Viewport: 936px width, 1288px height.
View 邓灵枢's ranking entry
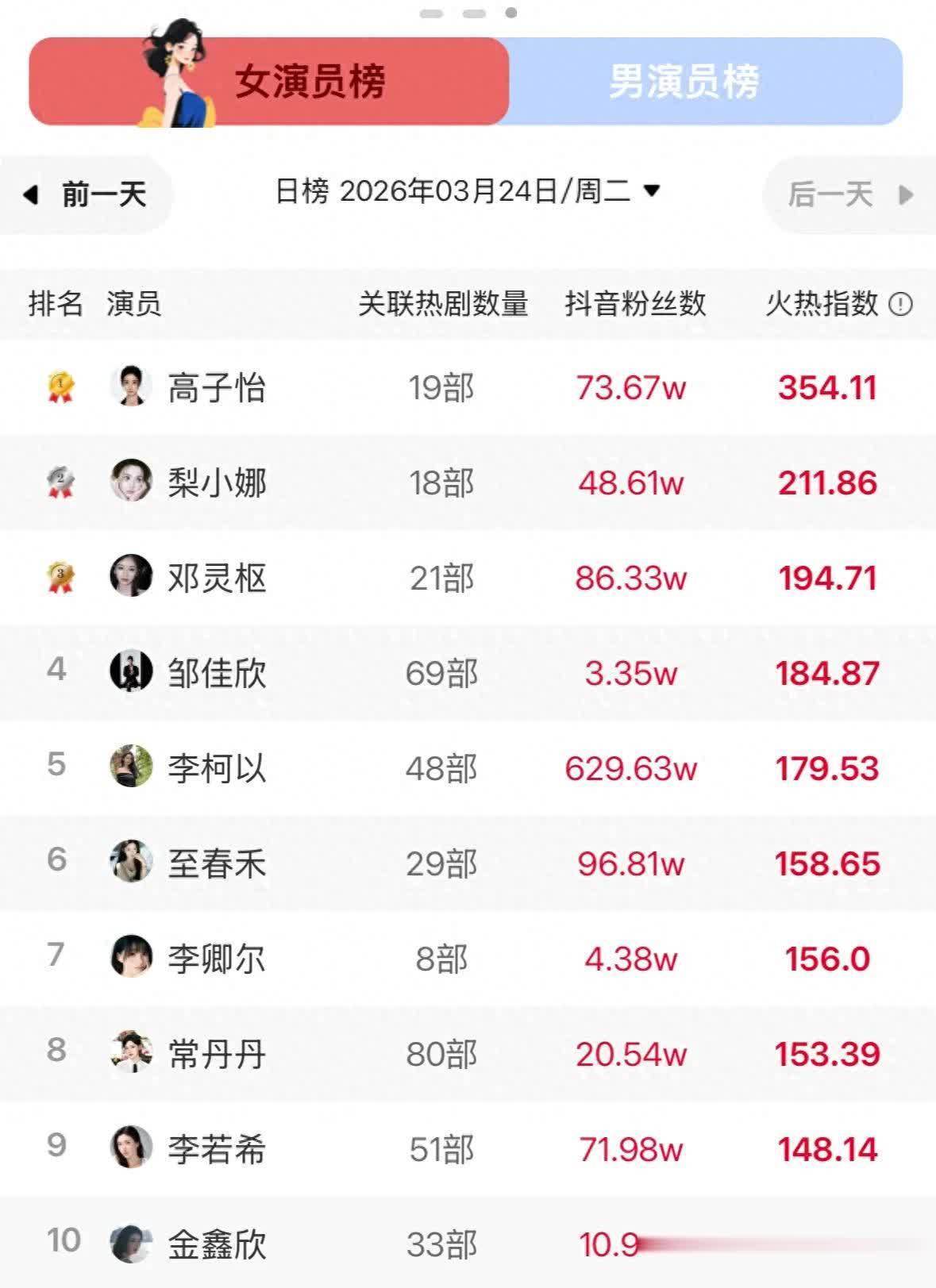(468, 578)
